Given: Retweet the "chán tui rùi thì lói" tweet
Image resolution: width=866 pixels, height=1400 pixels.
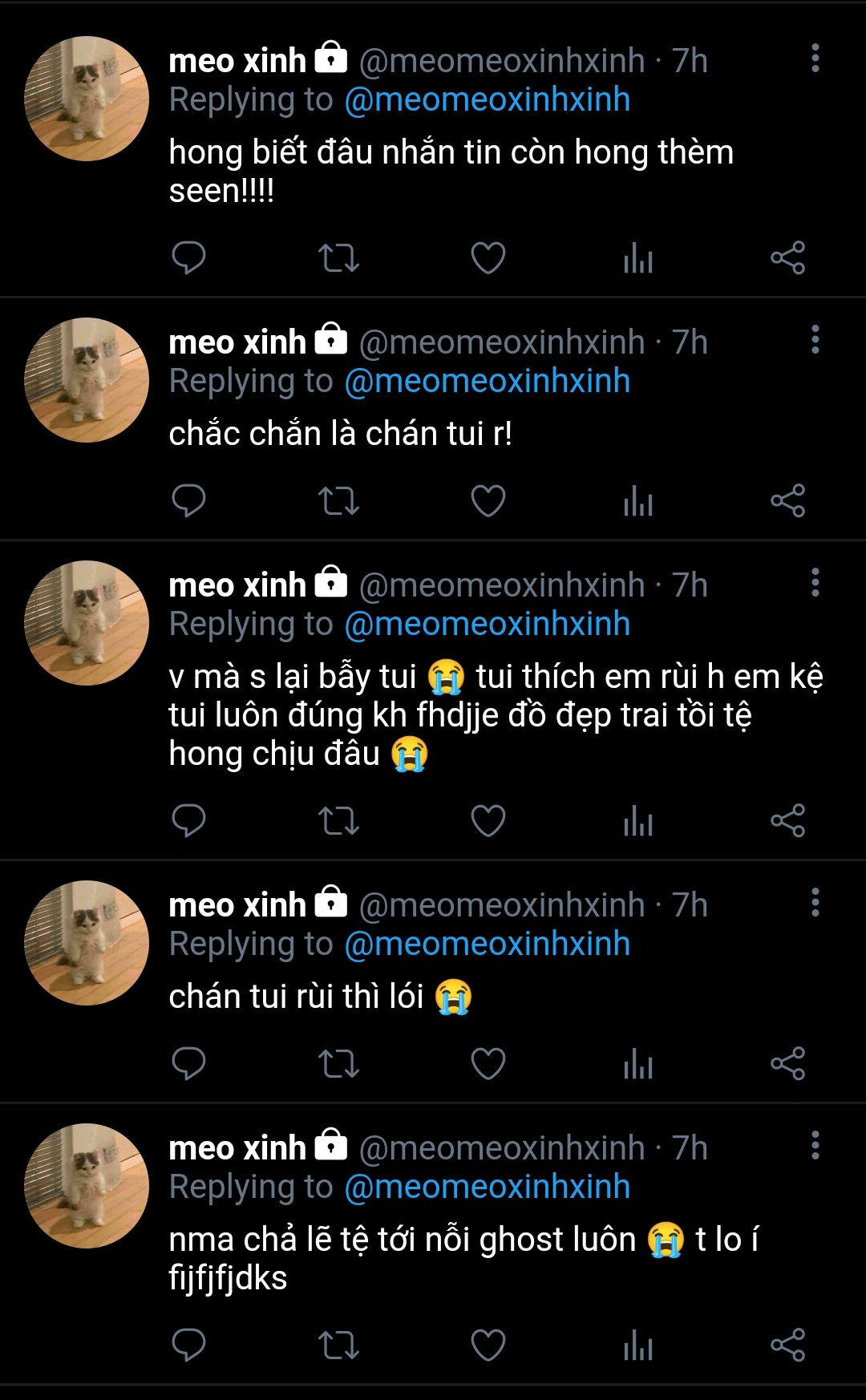Looking at the screenshot, I should (338, 1064).
